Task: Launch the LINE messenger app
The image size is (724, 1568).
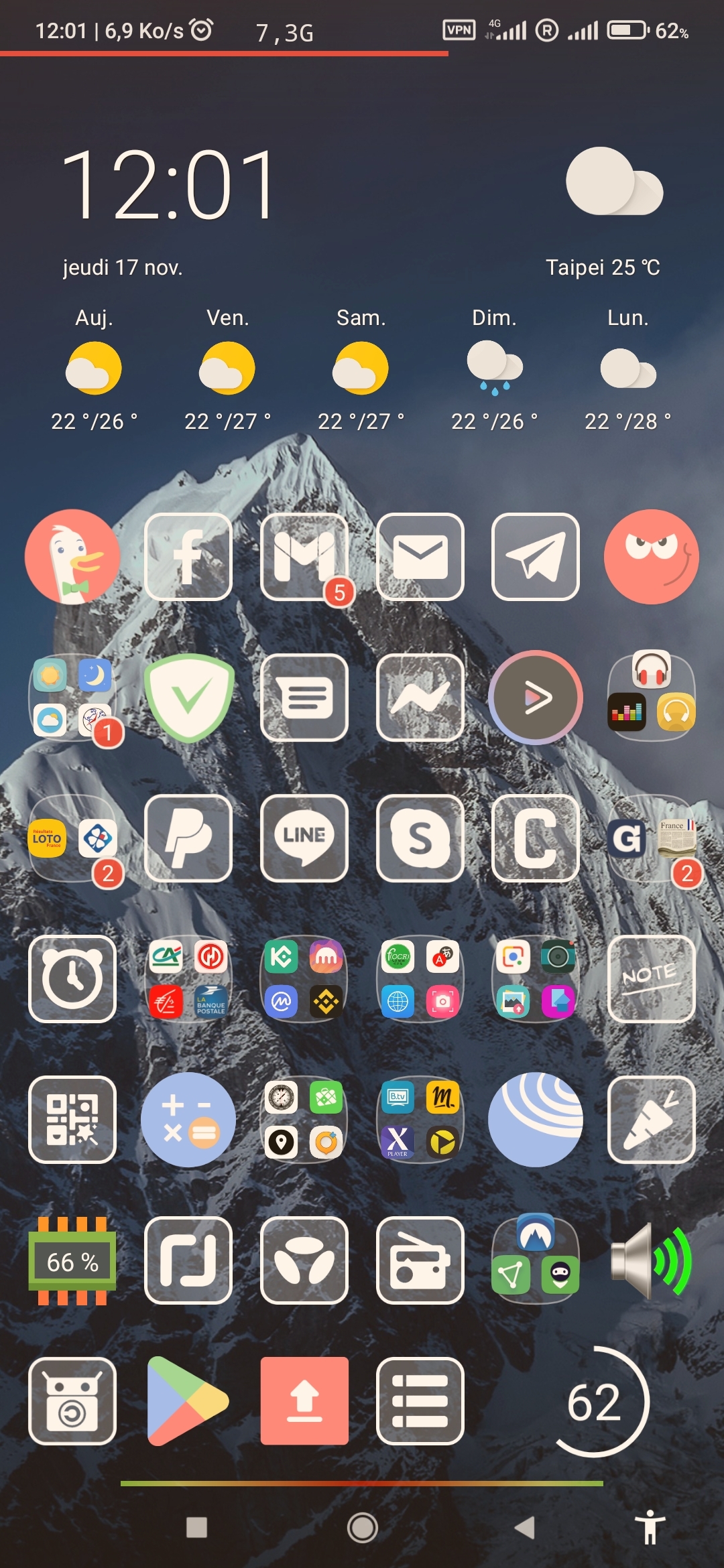Action: point(304,838)
